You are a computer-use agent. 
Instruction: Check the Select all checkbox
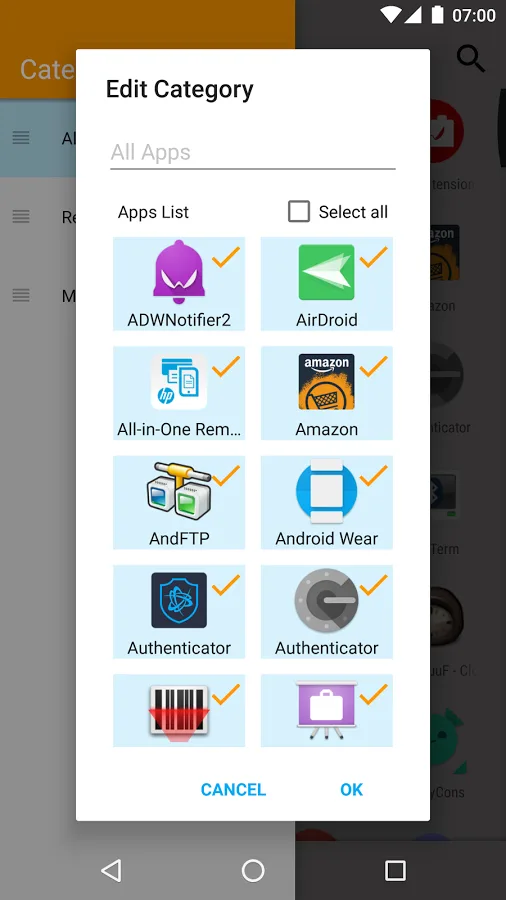[299, 212]
